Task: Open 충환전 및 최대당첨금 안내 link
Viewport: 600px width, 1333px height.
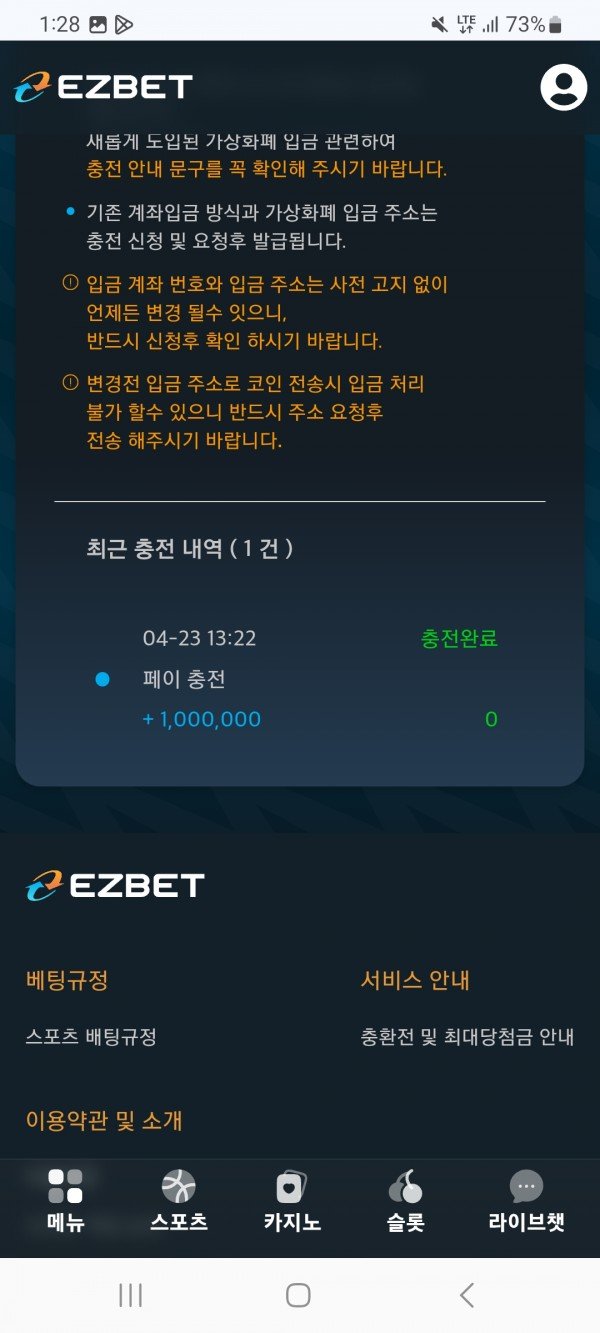Action: tap(467, 1037)
